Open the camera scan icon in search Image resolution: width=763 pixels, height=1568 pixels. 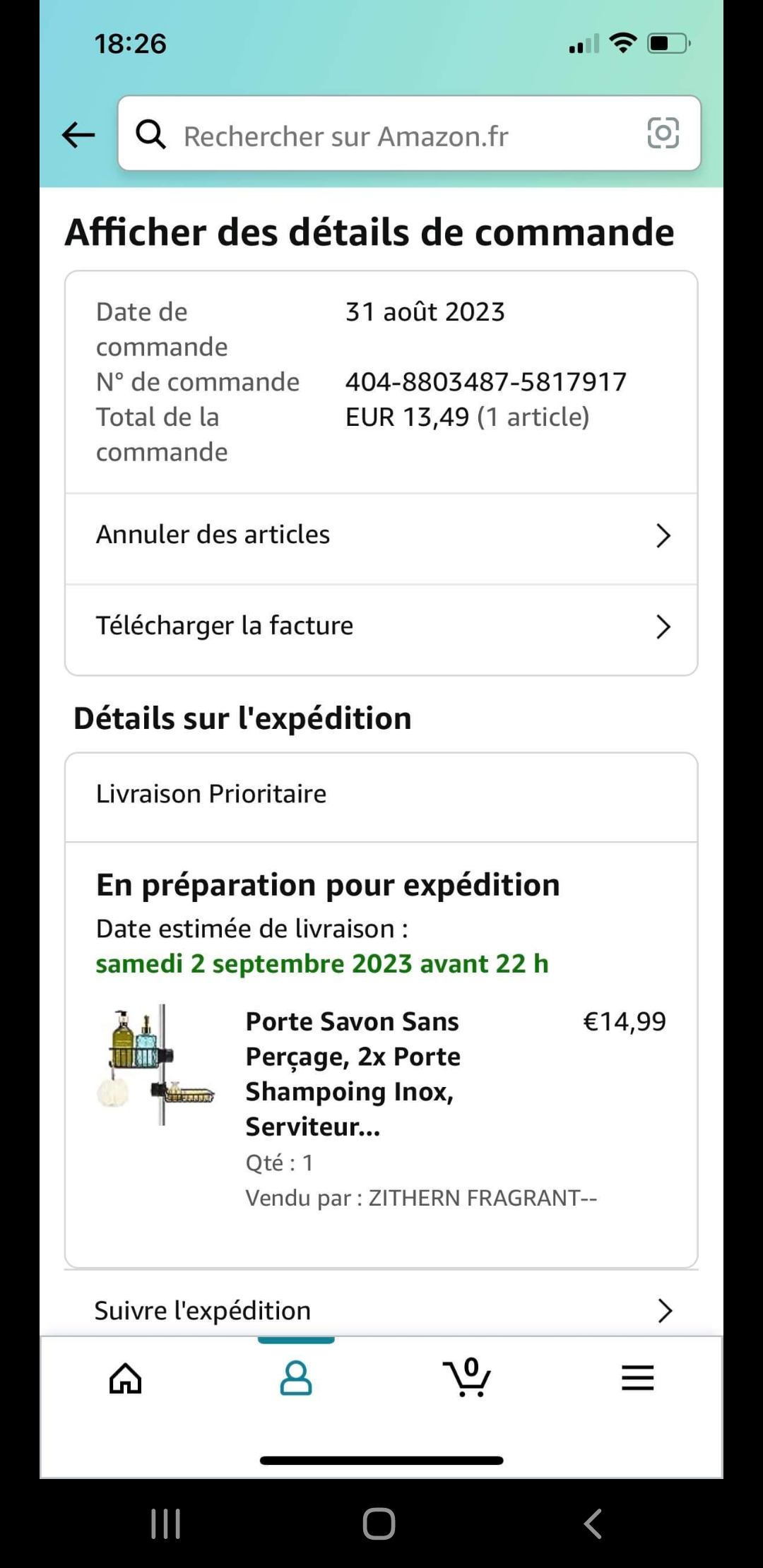pos(663,133)
